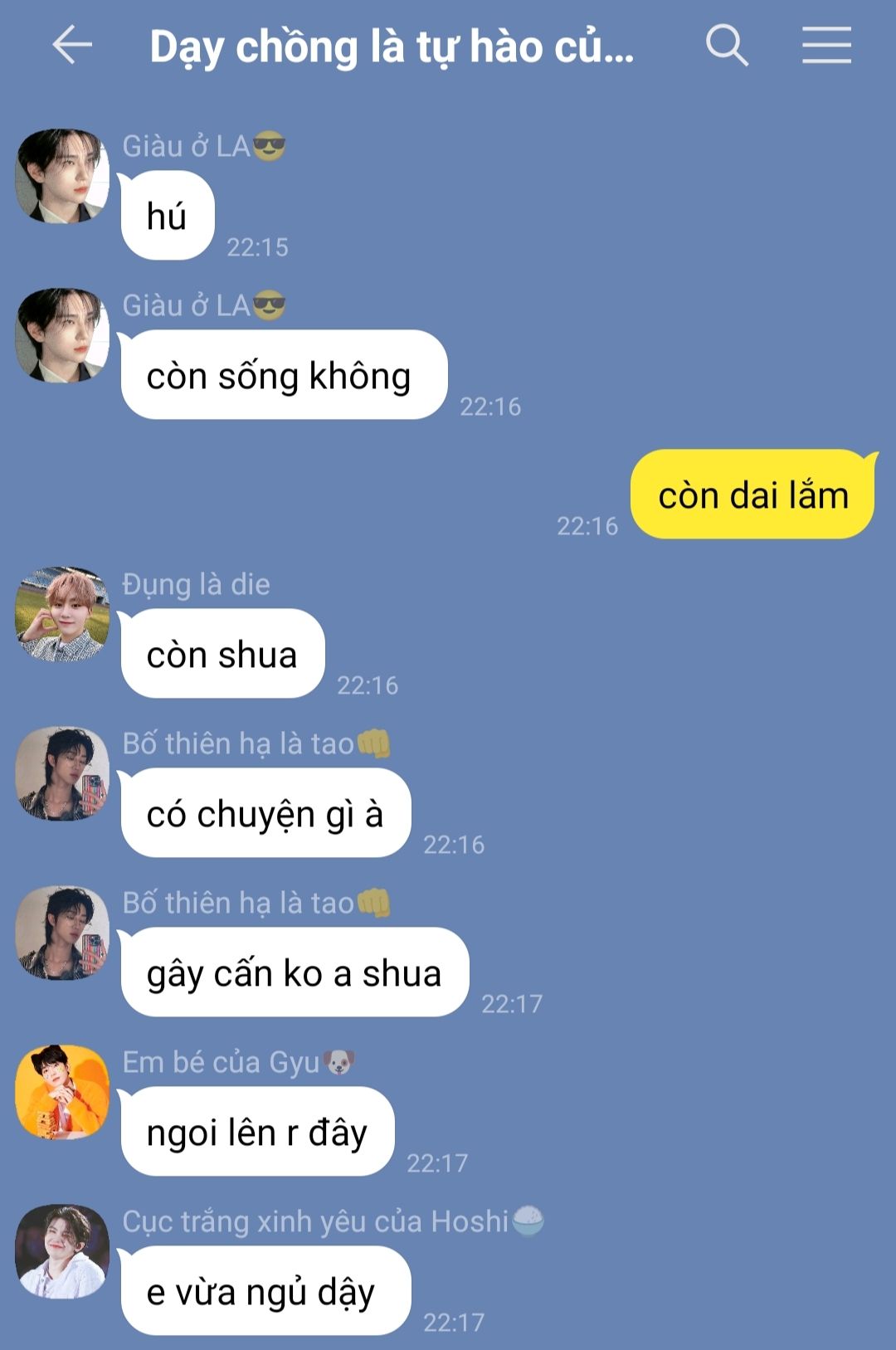Tap the avatar beside 'có chuyện gì à'

[x=62, y=773]
